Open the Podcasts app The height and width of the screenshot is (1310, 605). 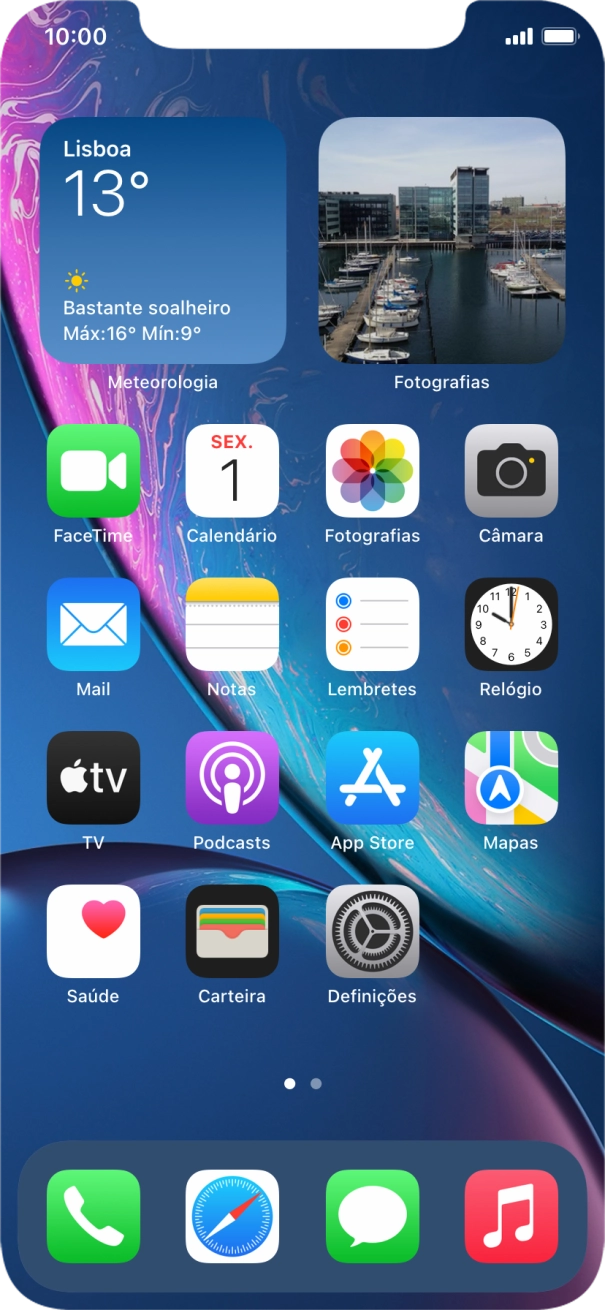point(232,778)
